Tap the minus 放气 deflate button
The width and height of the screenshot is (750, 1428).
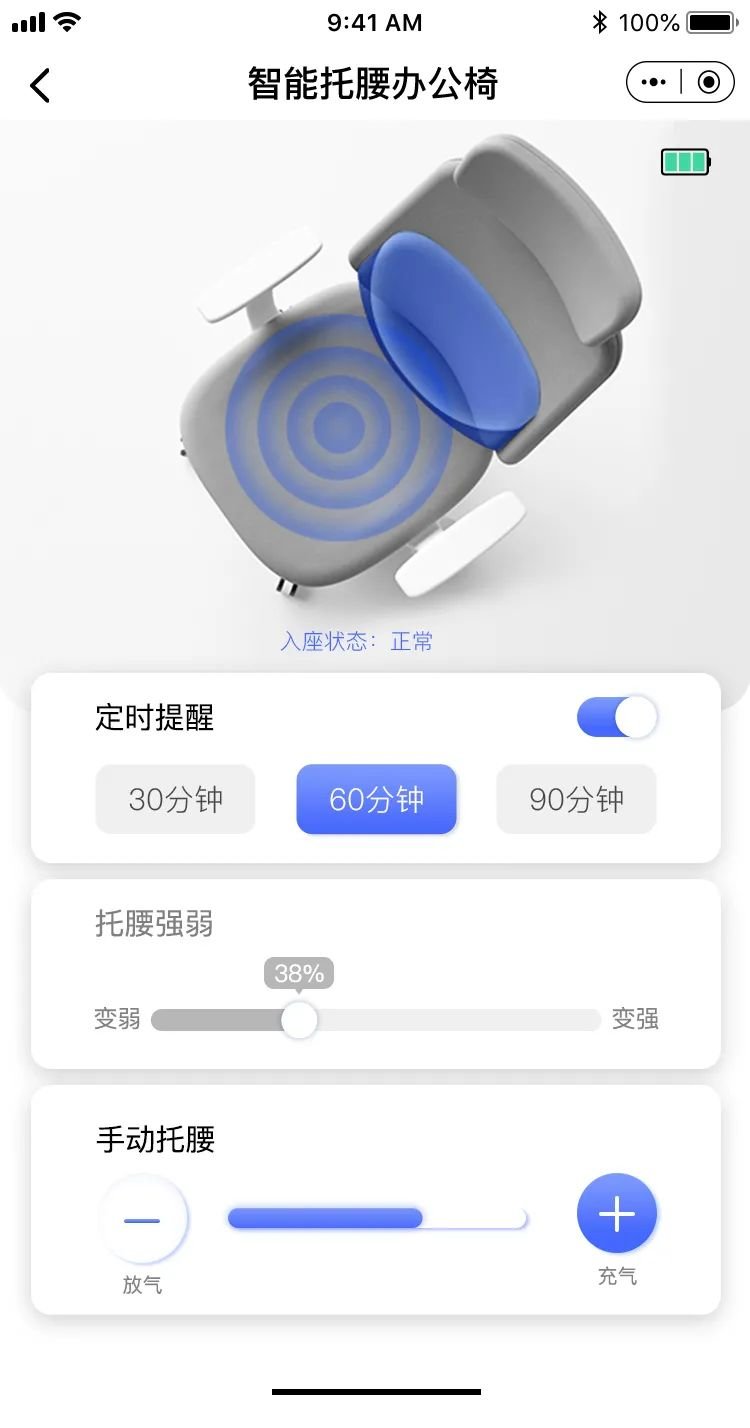[143, 1220]
